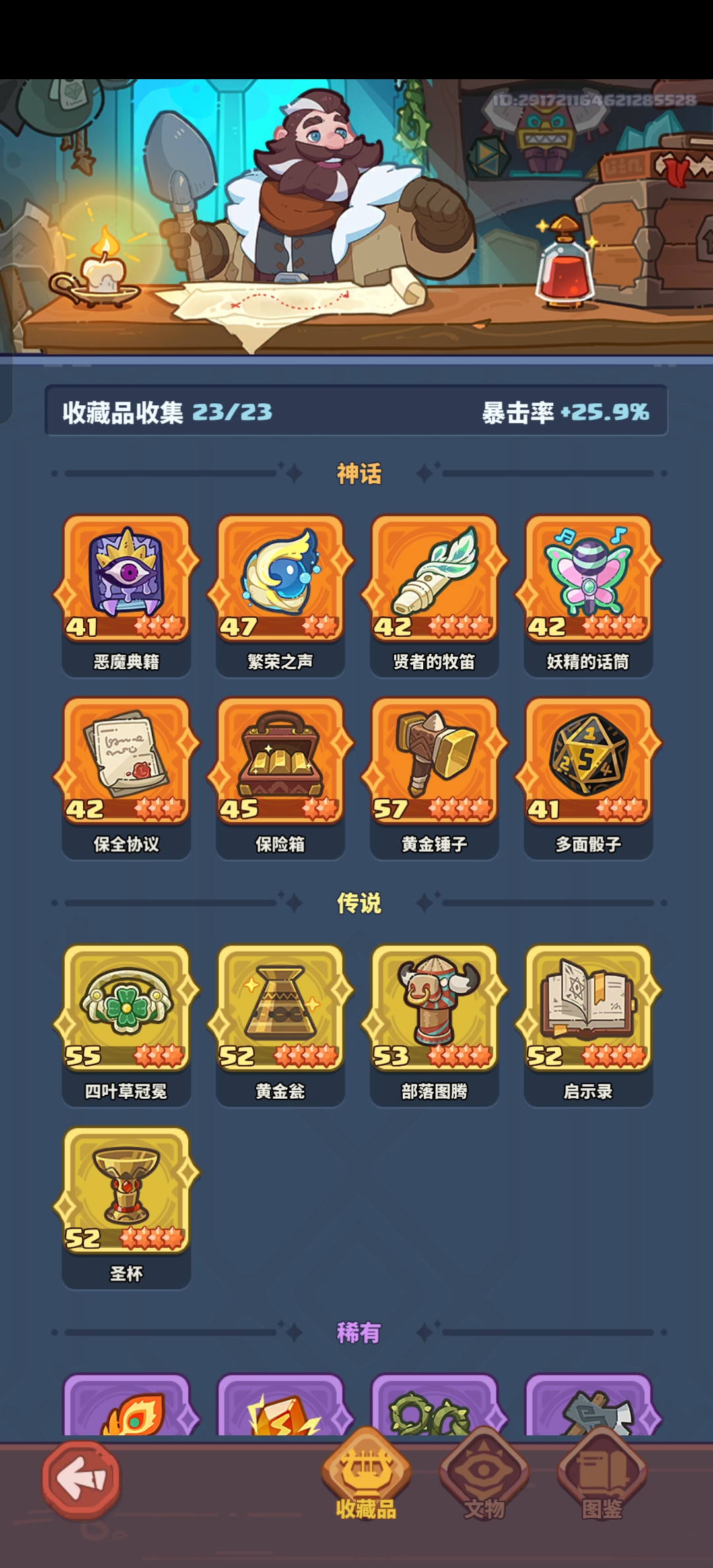Open the 保险箱 item
Screen dimensions: 713x1568
pyautogui.click(x=280, y=763)
